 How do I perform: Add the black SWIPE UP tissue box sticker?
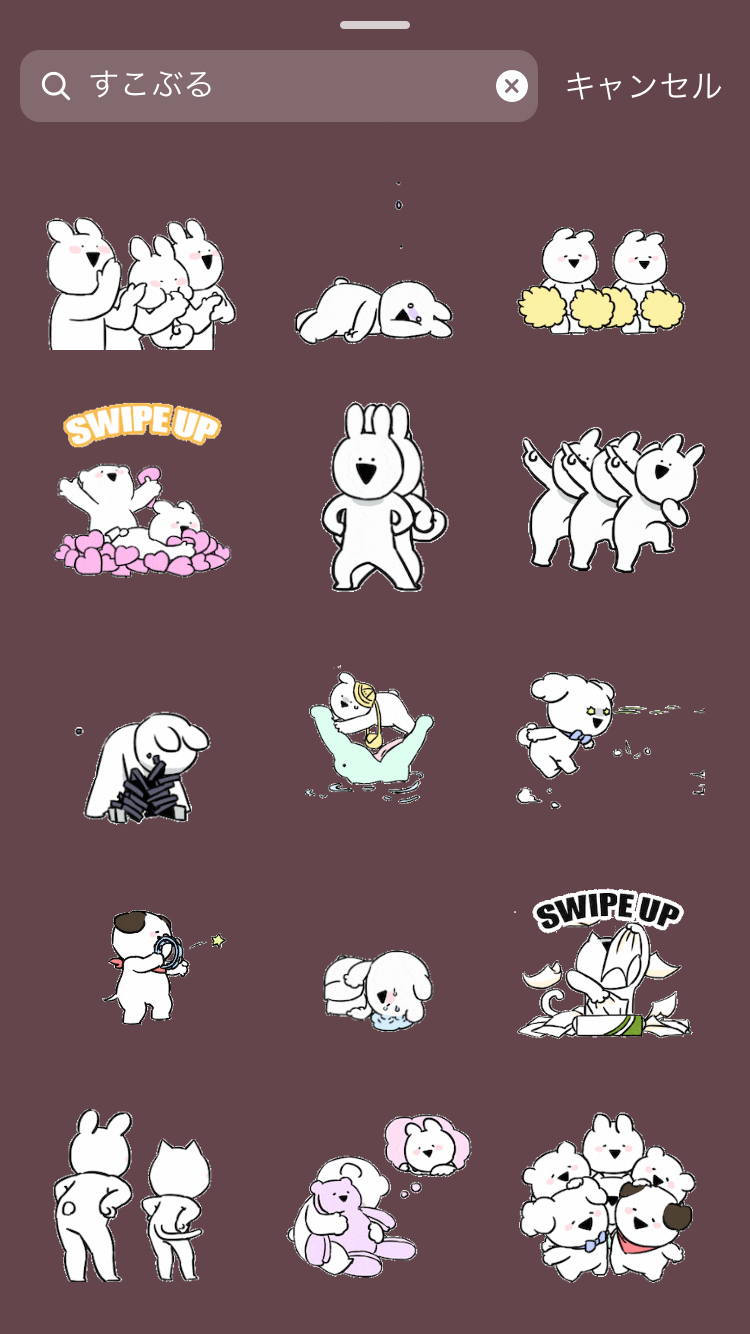[x=604, y=964]
